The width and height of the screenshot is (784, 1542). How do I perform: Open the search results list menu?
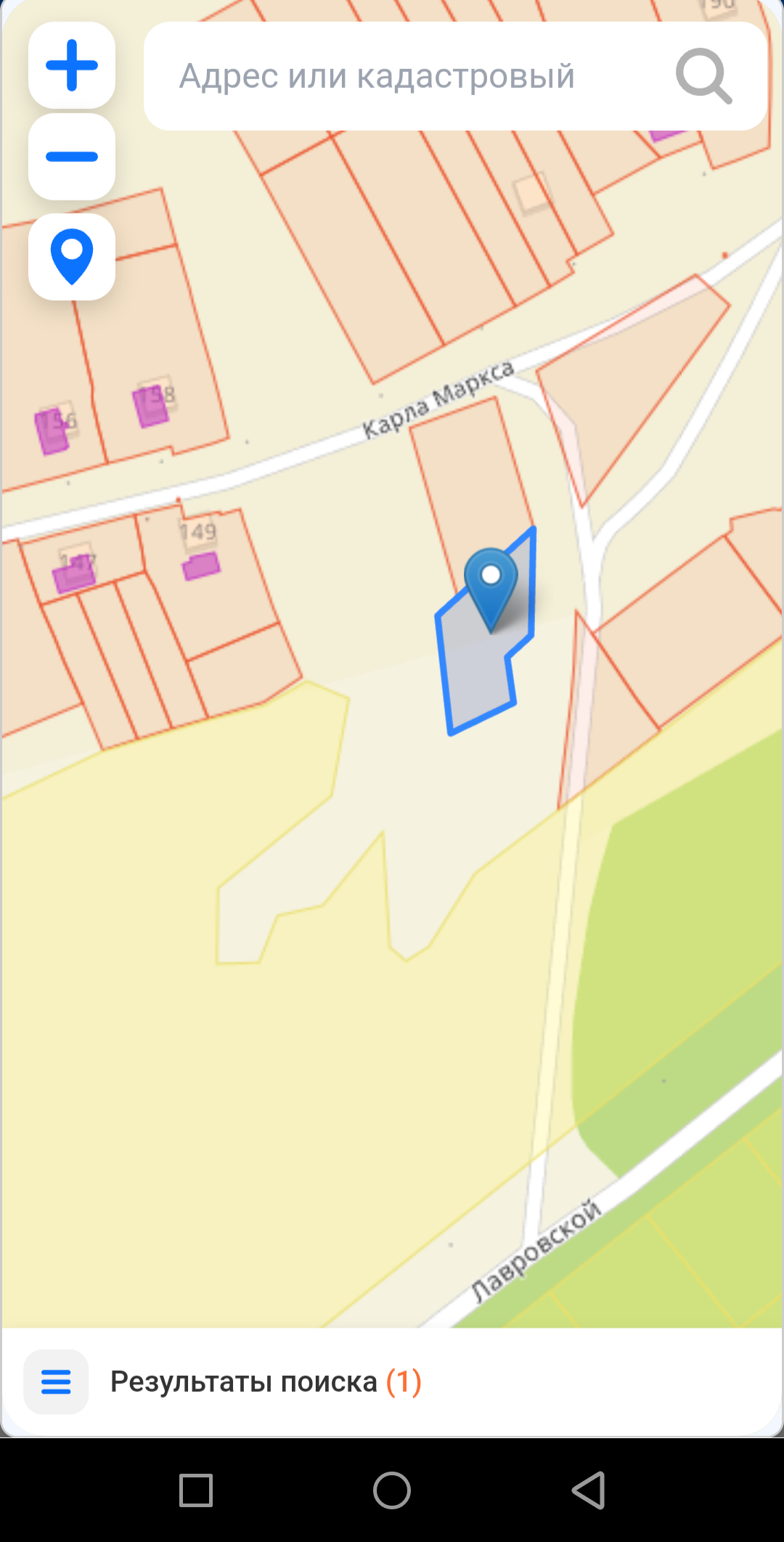point(56,1382)
